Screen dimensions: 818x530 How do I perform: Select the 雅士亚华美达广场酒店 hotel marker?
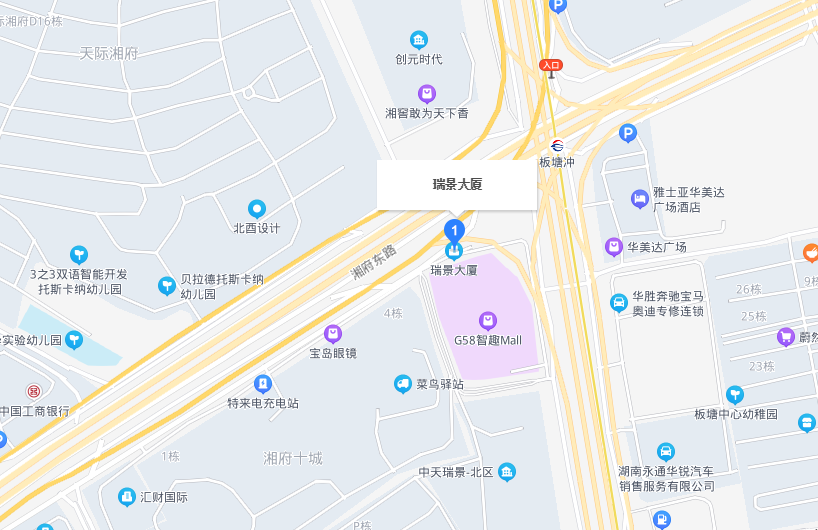tap(640, 199)
